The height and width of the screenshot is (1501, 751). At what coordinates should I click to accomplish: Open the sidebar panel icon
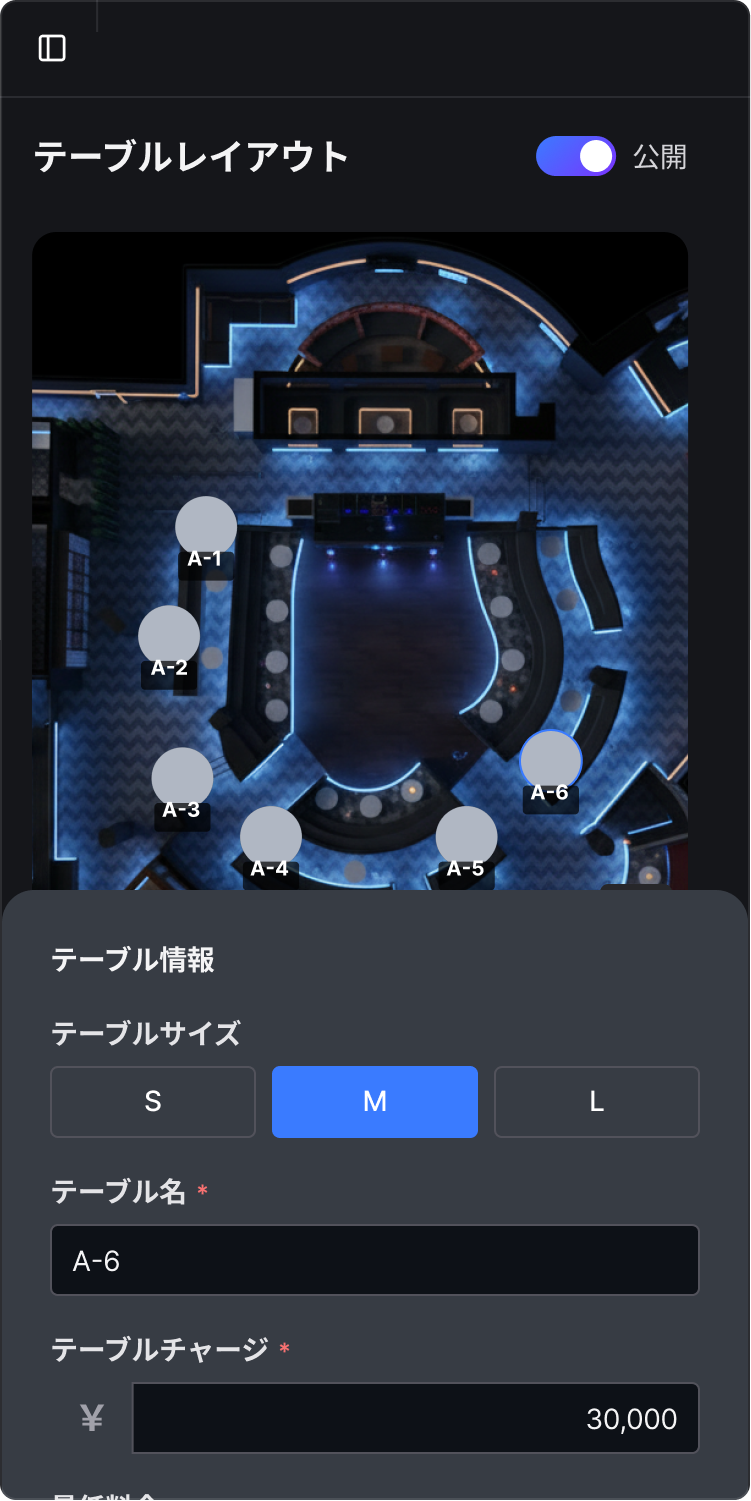click(x=52, y=48)
